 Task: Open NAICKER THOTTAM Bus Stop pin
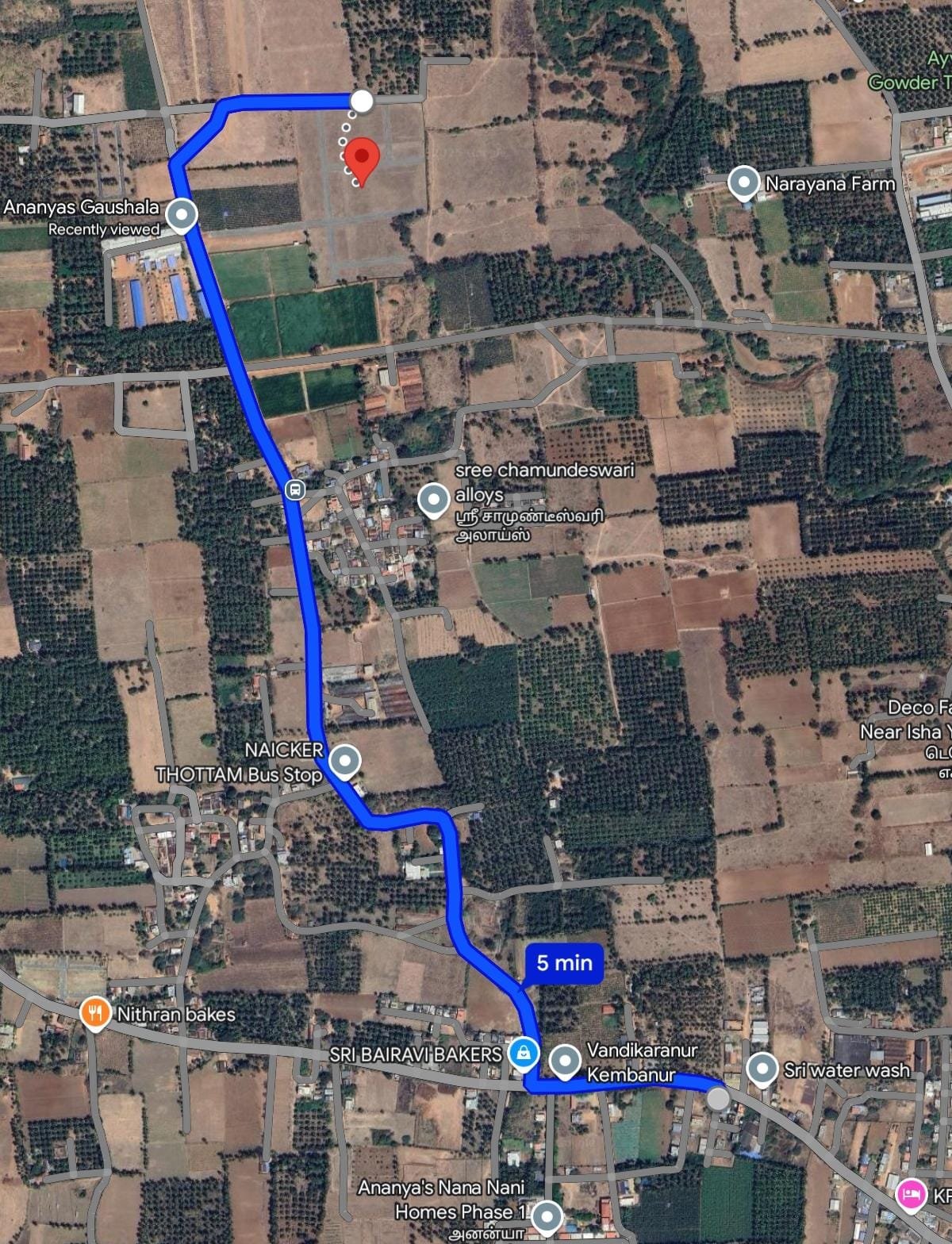344,761
